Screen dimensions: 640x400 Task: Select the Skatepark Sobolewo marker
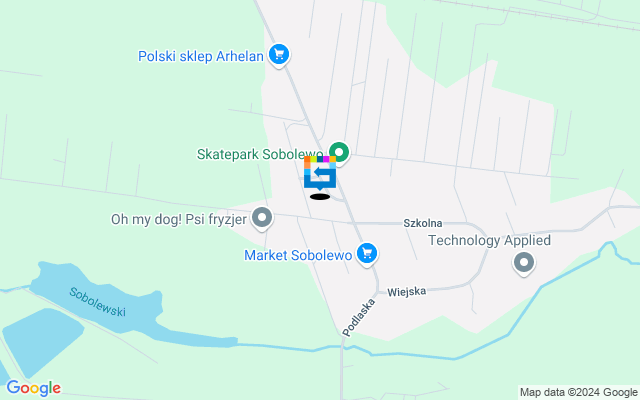pos(339,153)
